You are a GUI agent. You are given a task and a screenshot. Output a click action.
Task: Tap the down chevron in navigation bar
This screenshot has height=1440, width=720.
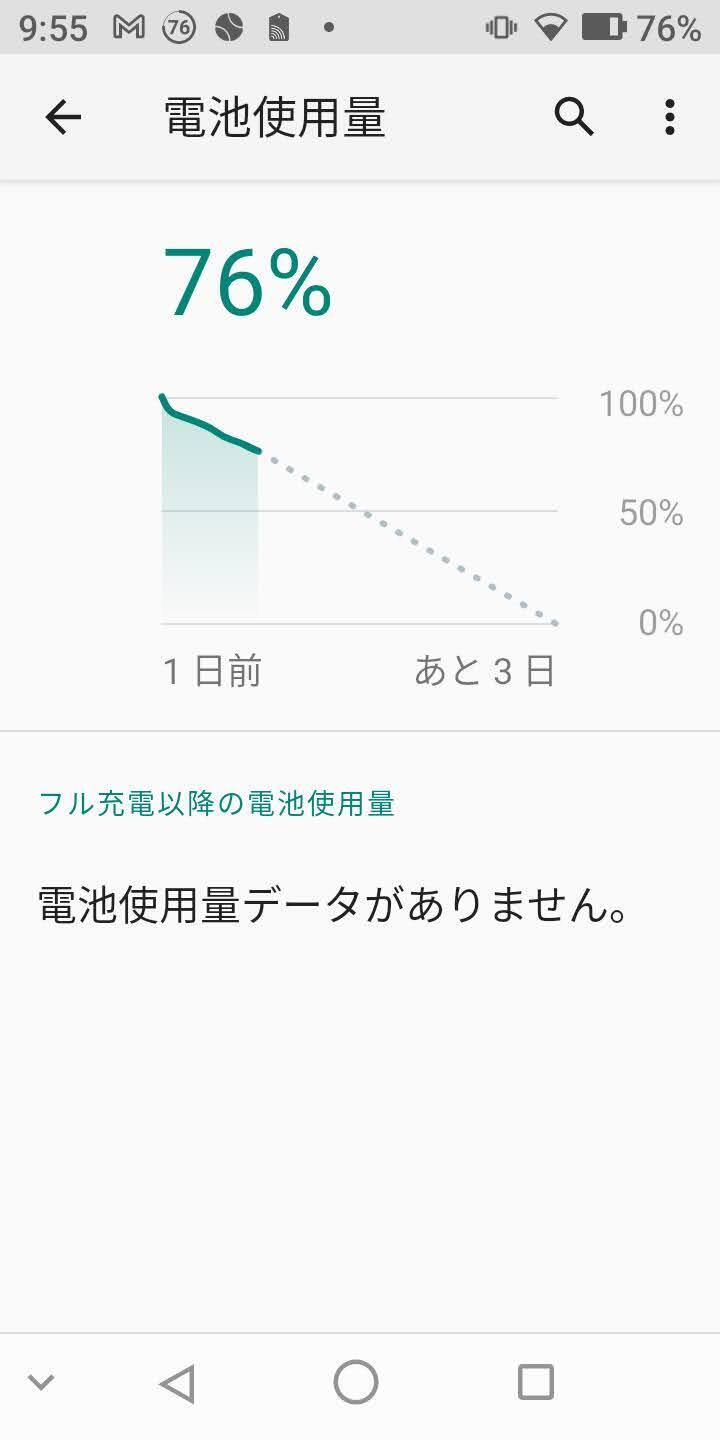coord(41,1383)
